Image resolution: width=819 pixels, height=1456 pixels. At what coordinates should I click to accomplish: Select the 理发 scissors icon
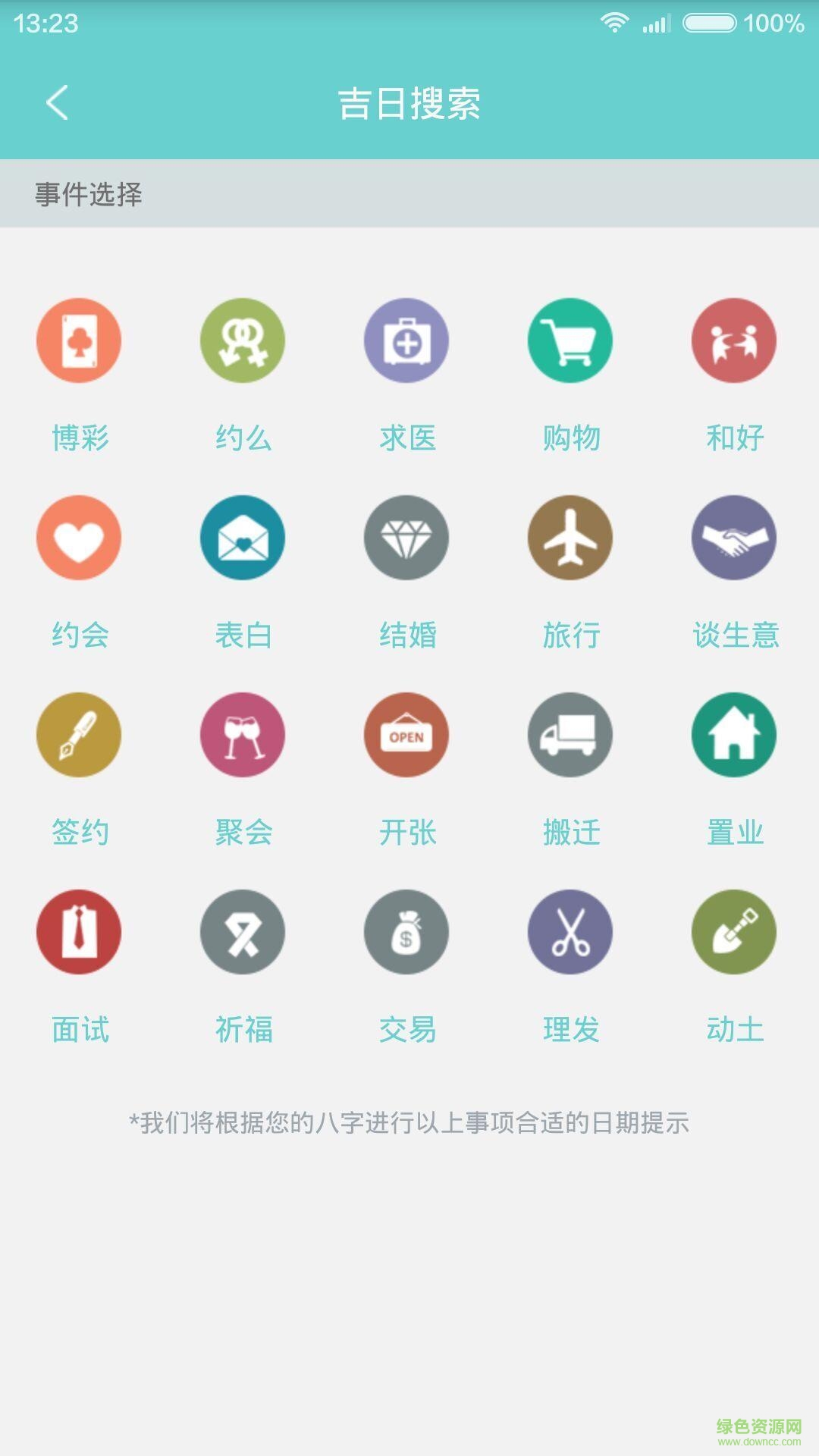tap(570, 932)
